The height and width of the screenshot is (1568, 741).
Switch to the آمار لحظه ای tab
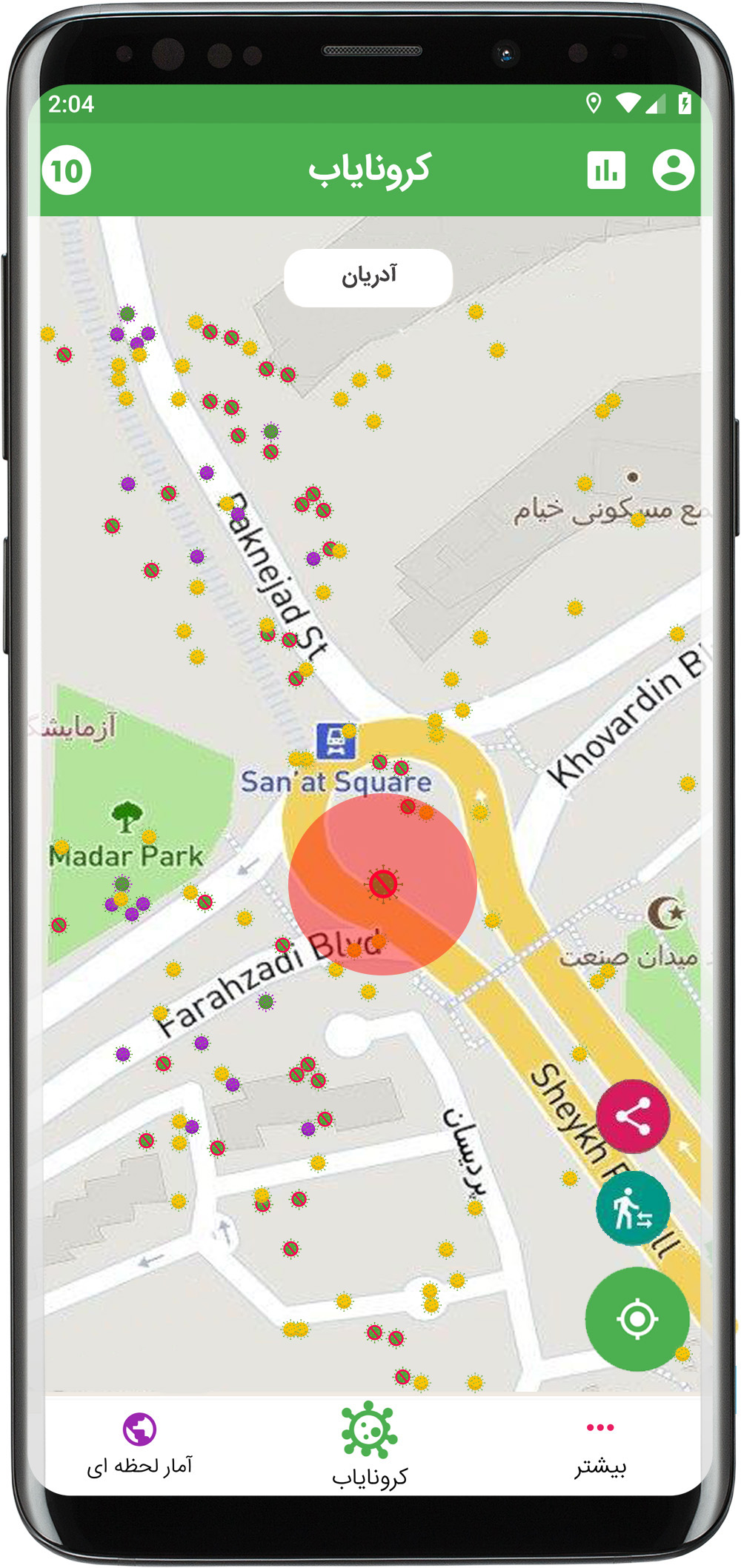point(139,1444)
